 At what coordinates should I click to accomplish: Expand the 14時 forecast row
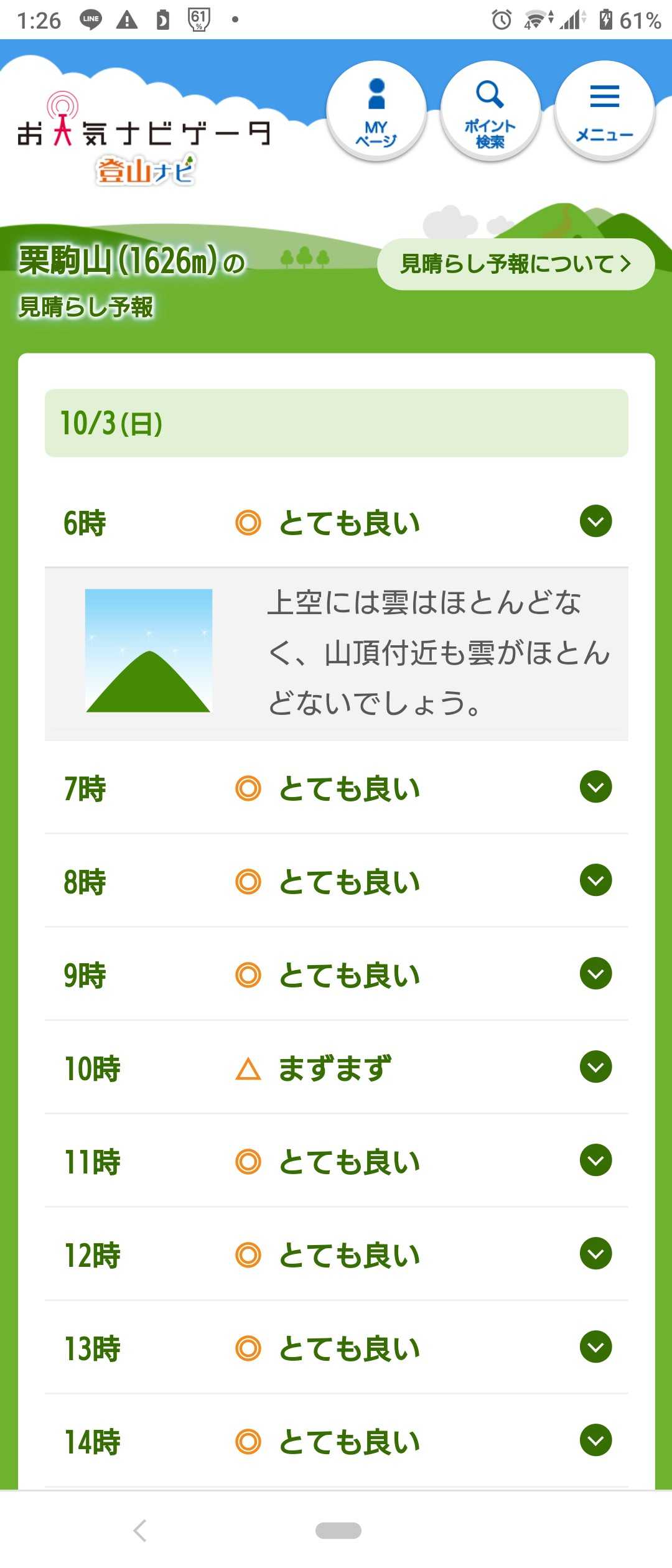[x=595, y=1440]
